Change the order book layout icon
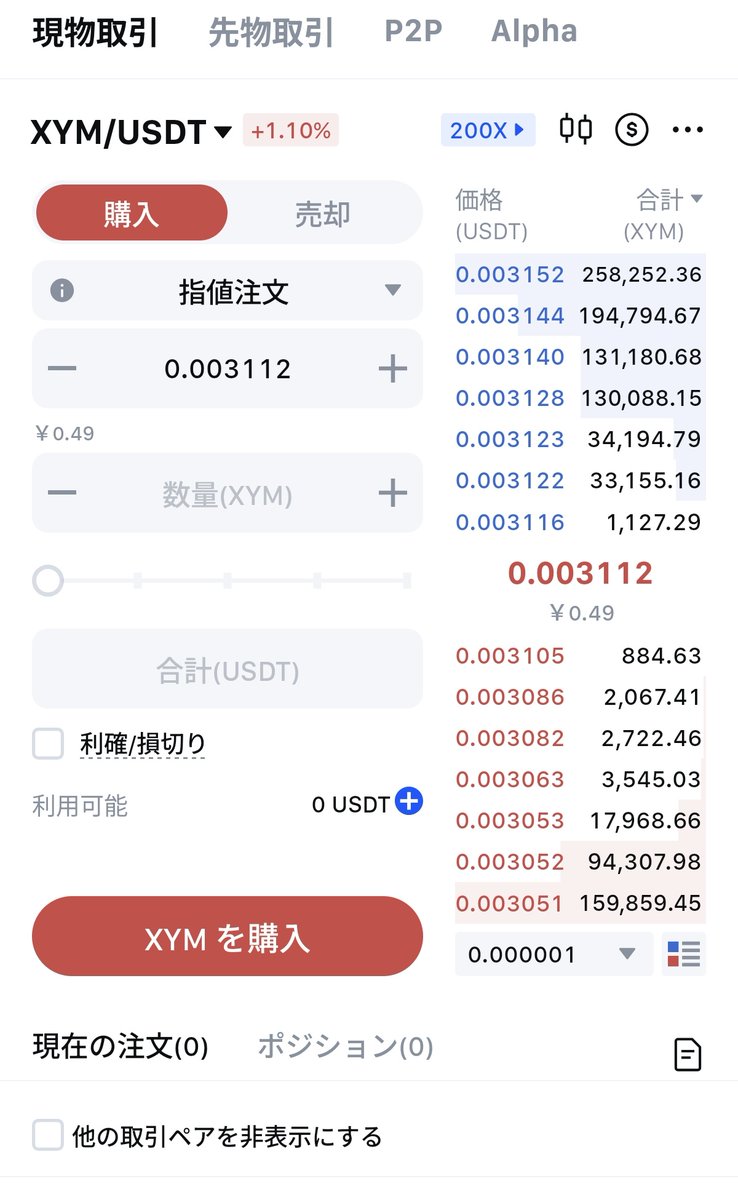The width and height of the screenshot is (738, 1200). coord(684,954)
